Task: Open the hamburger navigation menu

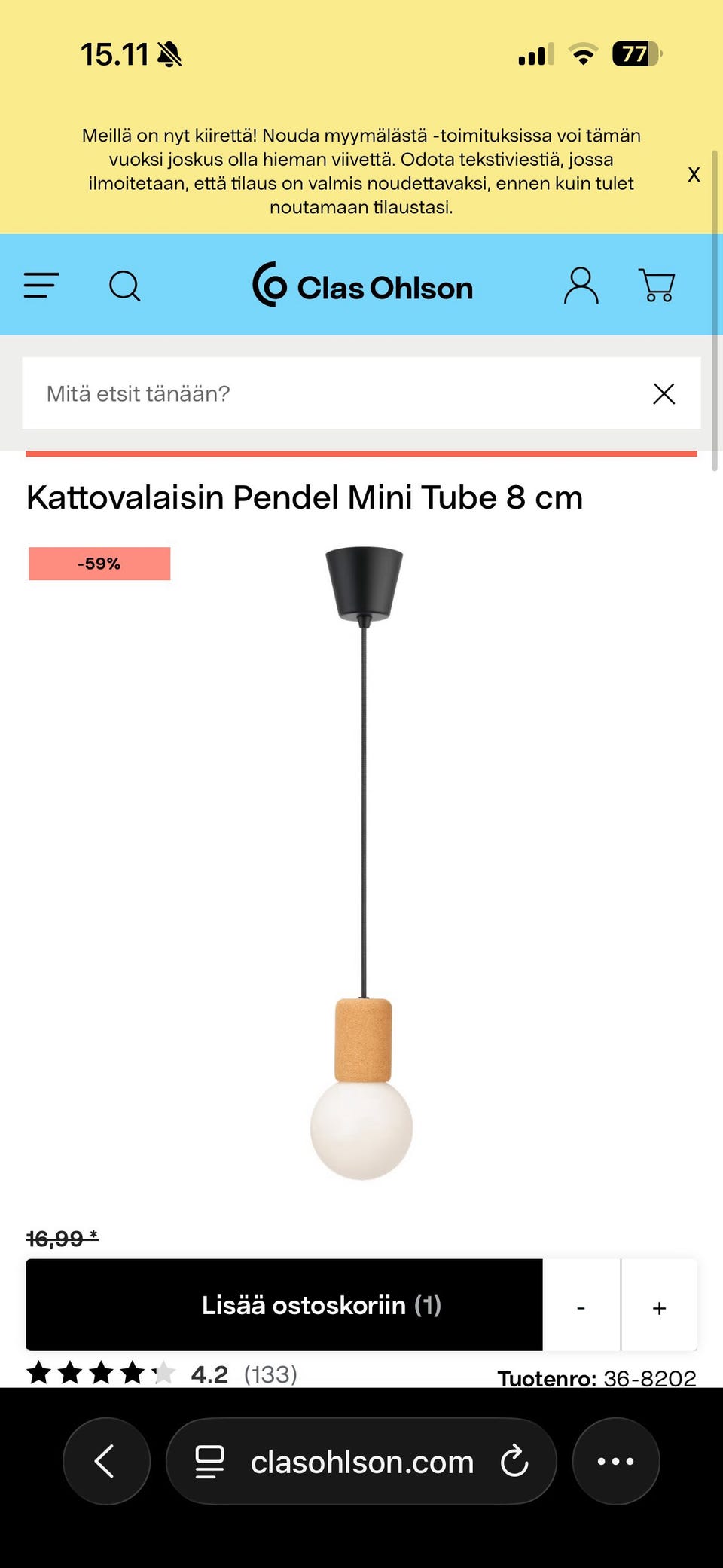Action: (42, 286)
